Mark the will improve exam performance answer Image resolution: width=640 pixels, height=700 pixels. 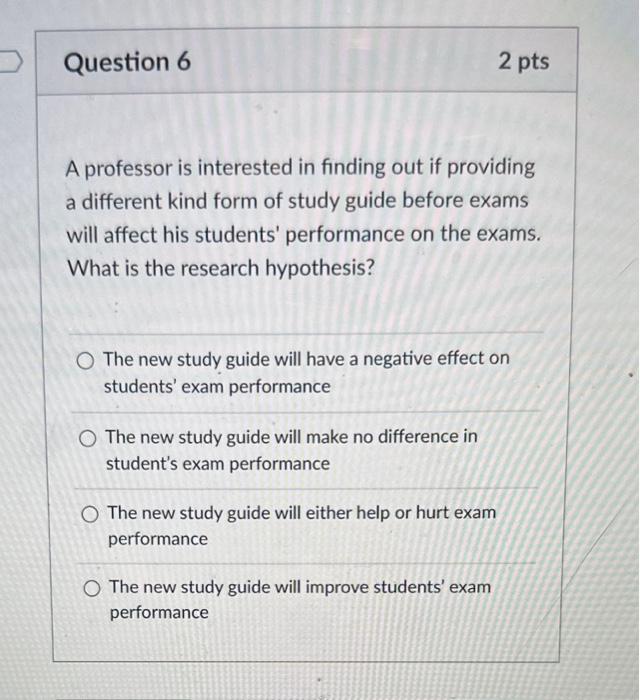pyautogui.click(x=93, y=588)
